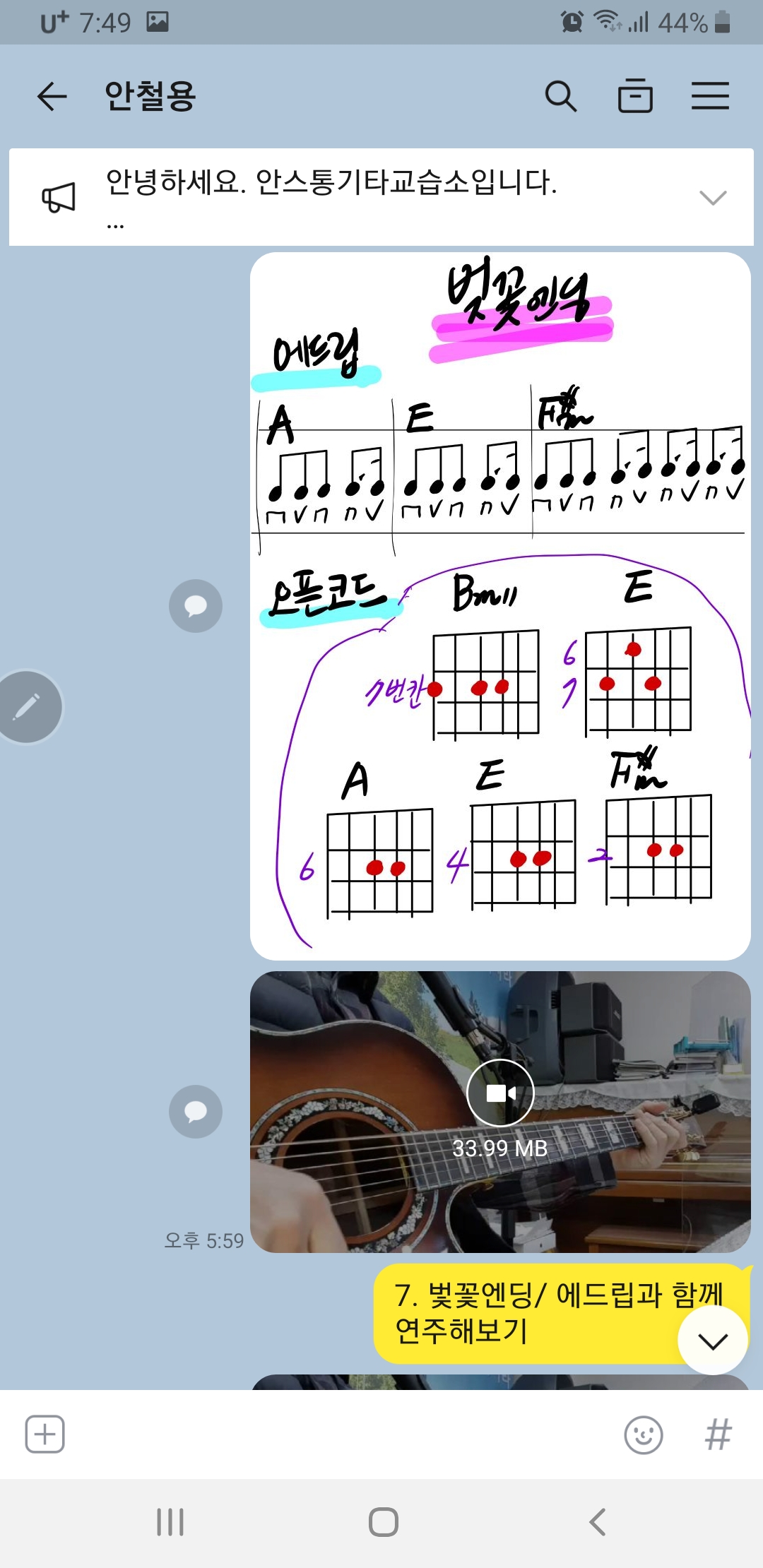Open the chat album drawer icon
Image resolution: width=763 pixels, height=1568 pixels.
click(x=635, y=96)
